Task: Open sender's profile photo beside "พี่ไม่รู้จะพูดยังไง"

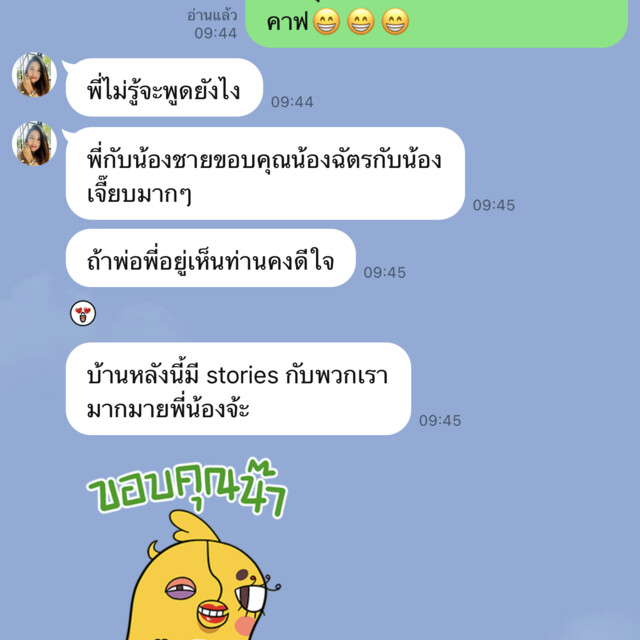Action: 34,76
